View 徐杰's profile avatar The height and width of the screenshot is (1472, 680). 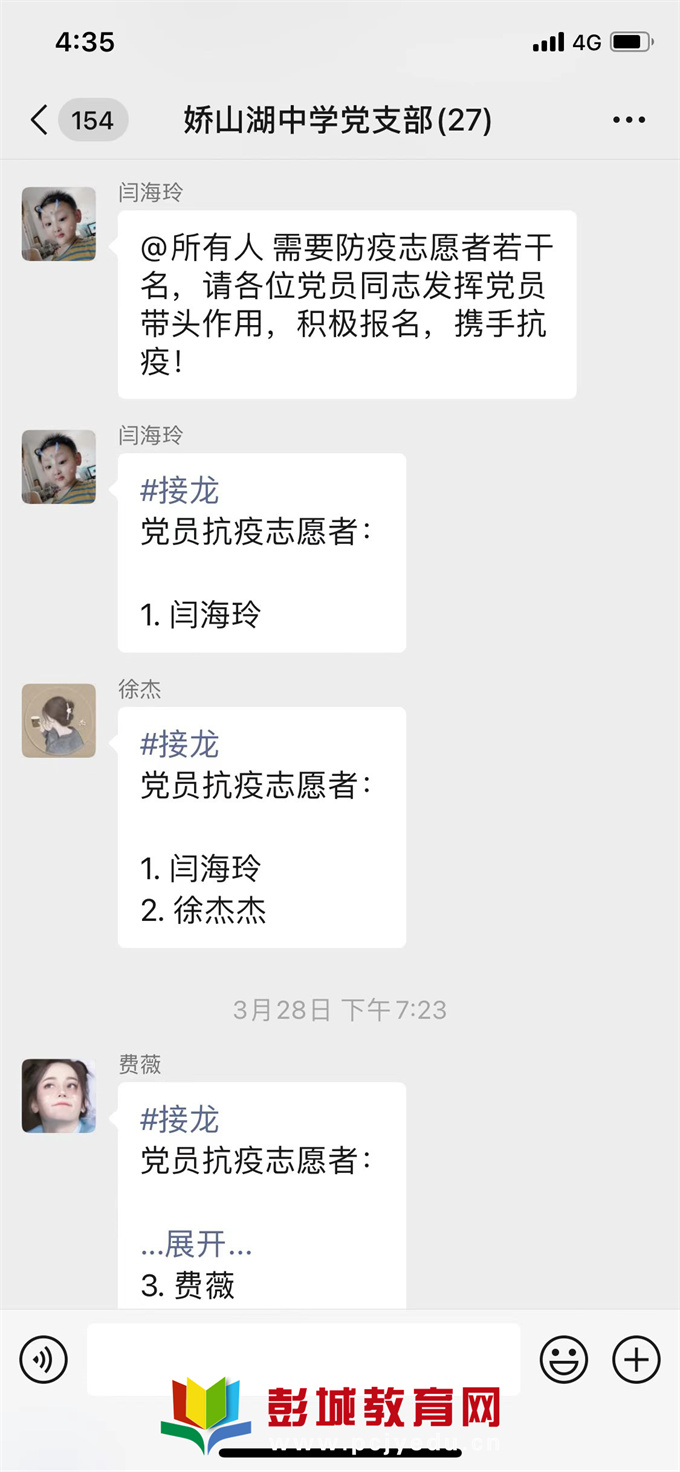[x=59, y=721]
